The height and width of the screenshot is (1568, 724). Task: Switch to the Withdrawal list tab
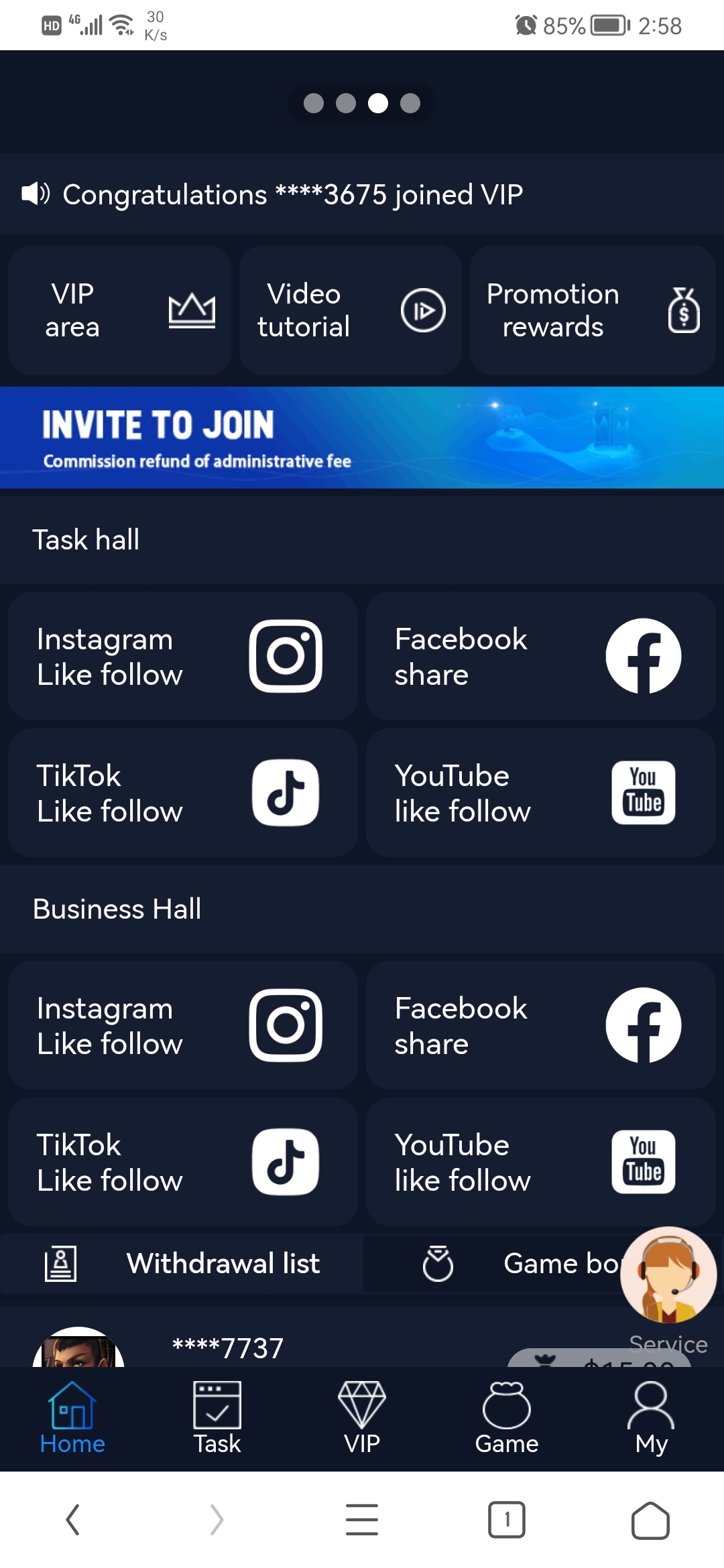click(x=182, y=1264)
